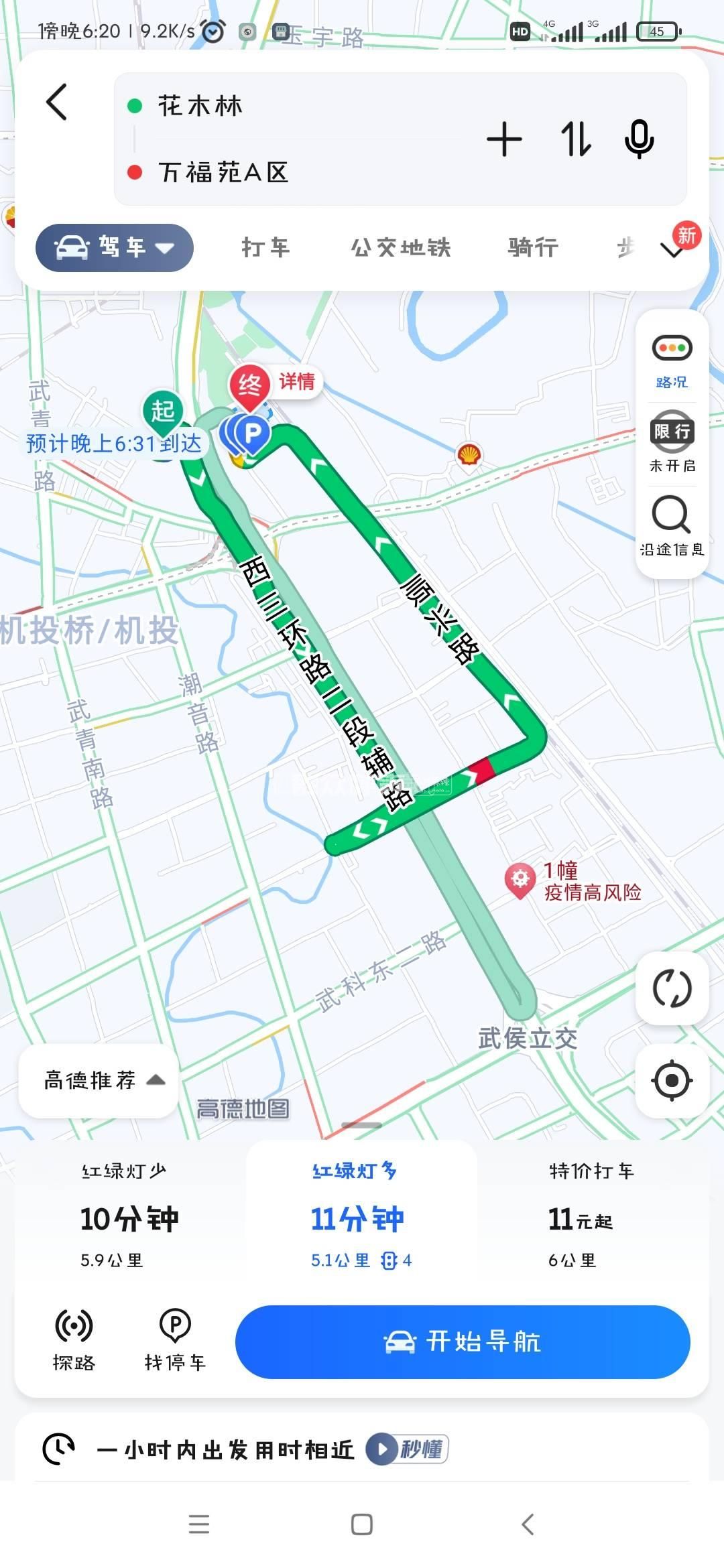
Task: Edit the starting point 花木林
Action: pos(201,106)
